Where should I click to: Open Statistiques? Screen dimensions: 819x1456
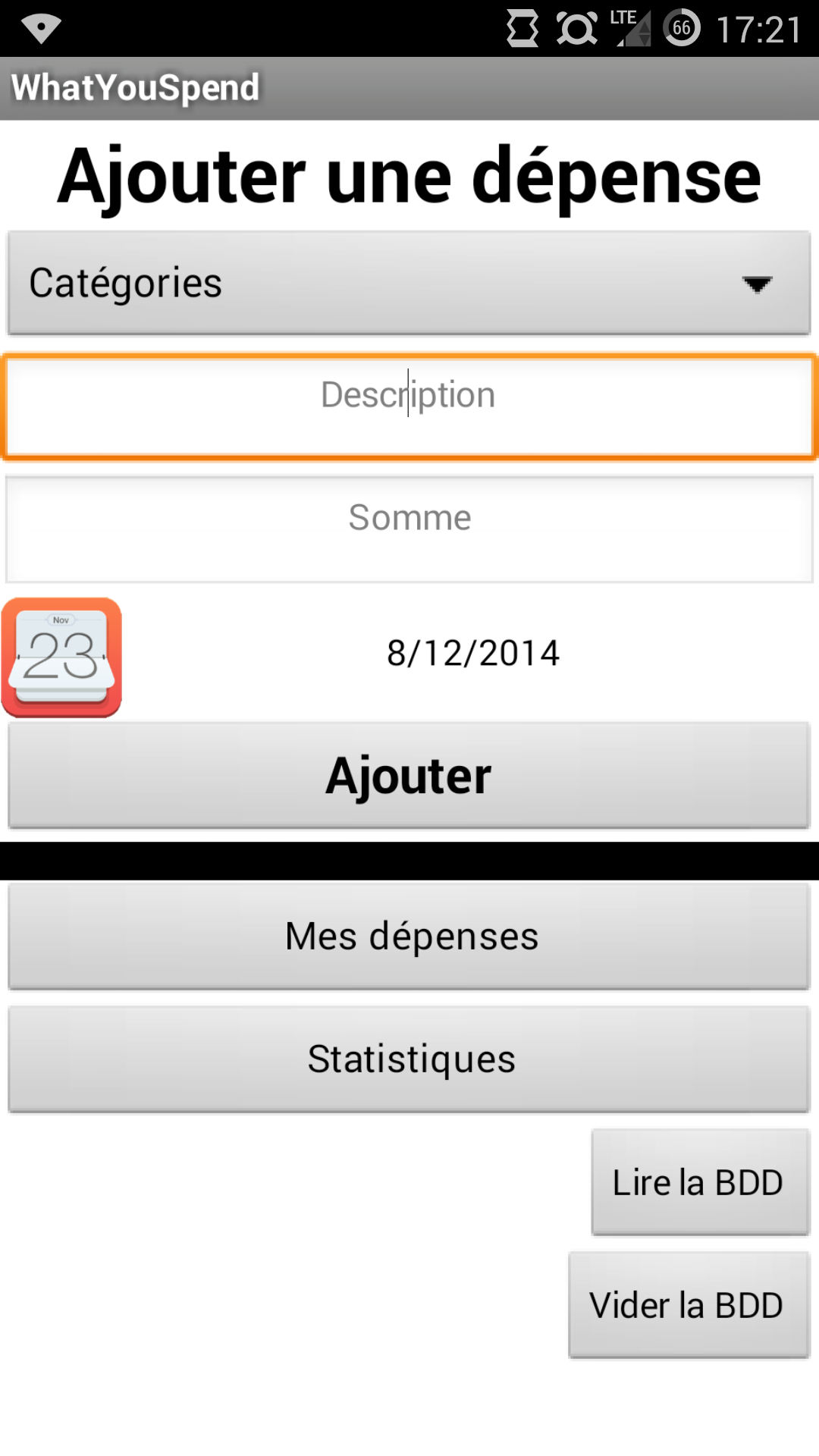[x=409, y=1059]
